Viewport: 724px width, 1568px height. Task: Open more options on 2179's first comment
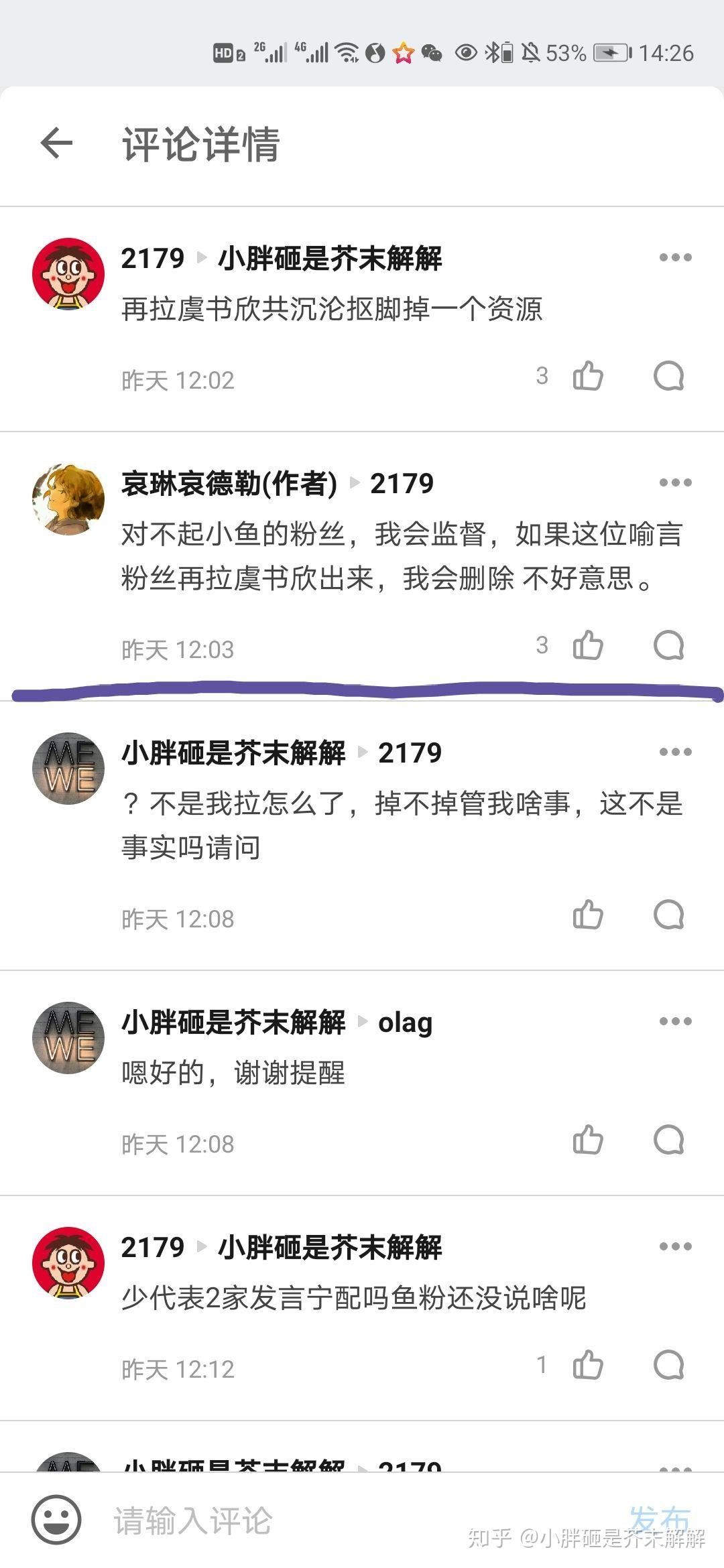(x=675, y=257)
